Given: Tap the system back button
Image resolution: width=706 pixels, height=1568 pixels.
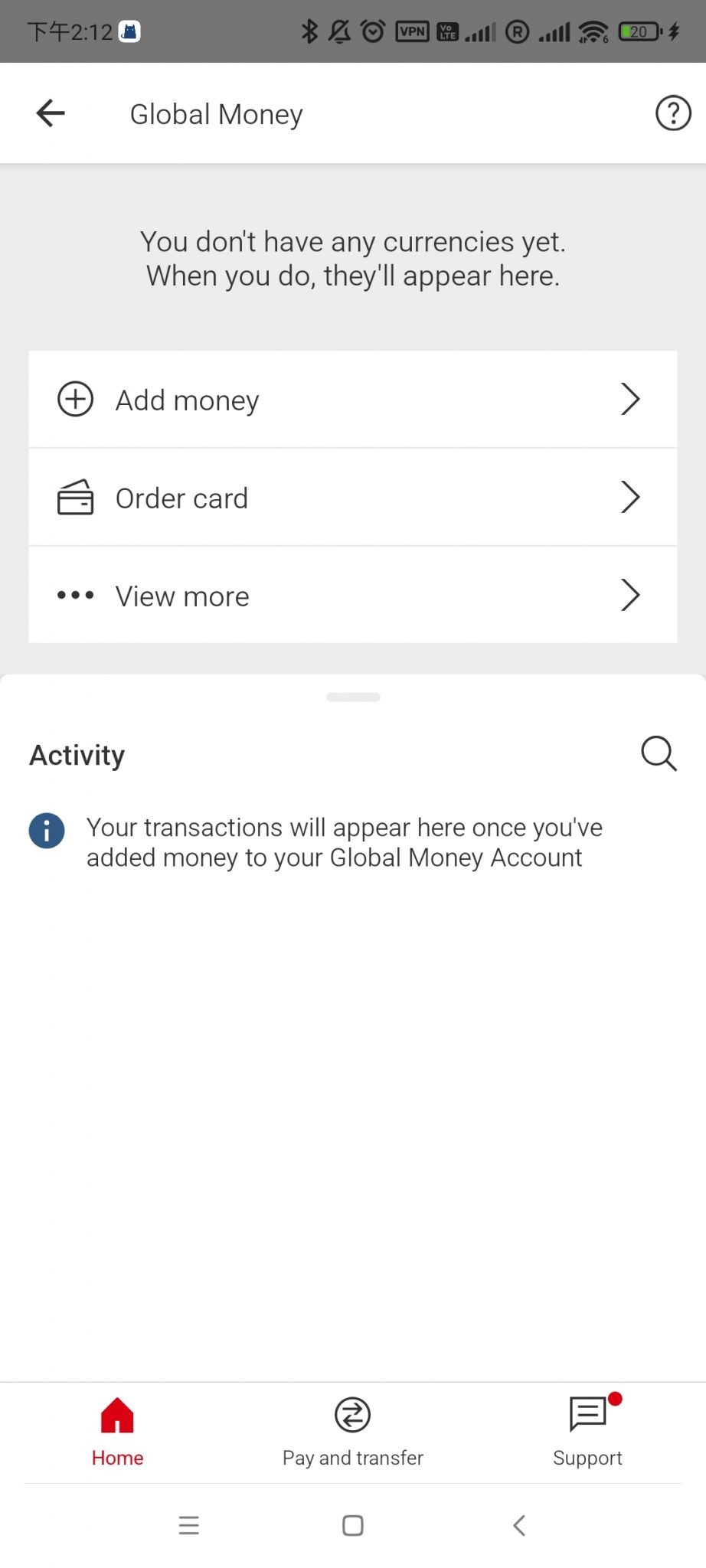Looking at the screenshot, I should pos(518,1525).
